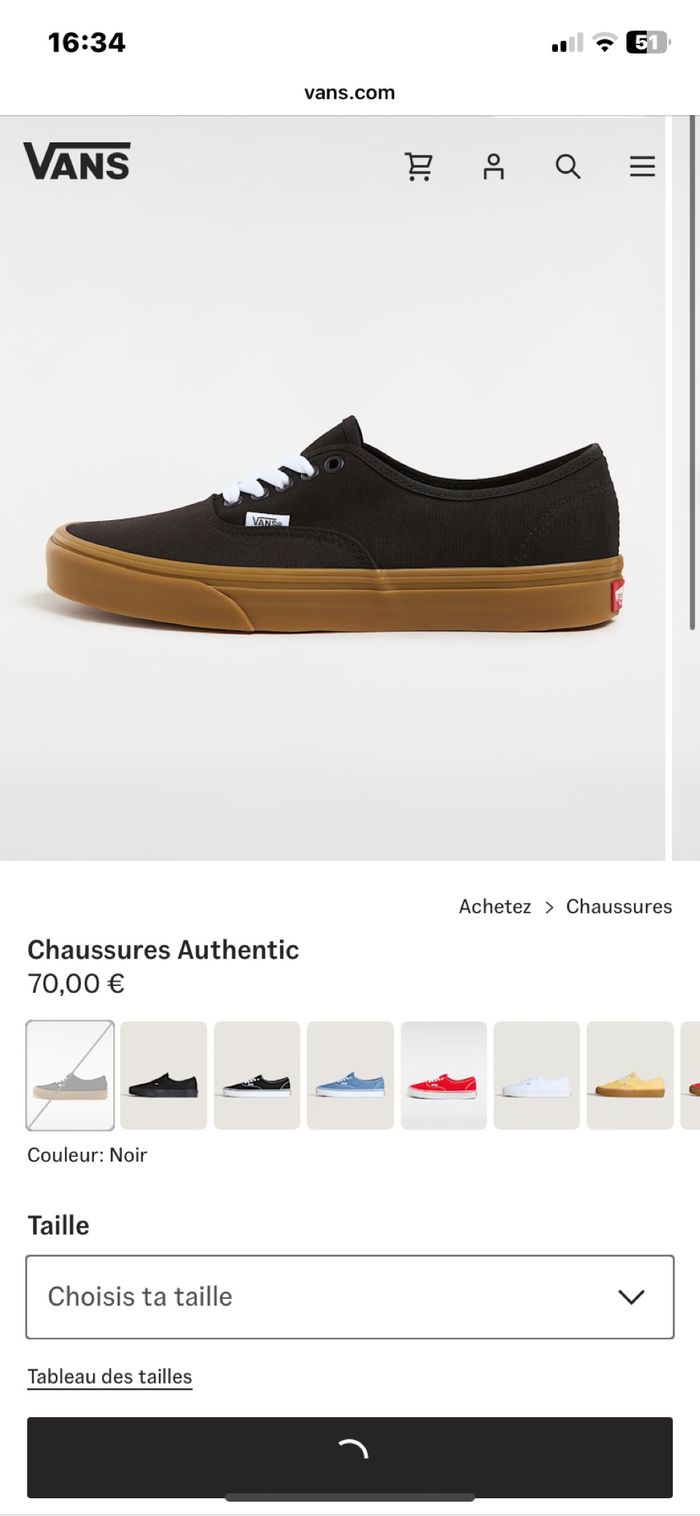Open Tableau des tailles size chart
This screenshot has width=700, height=1516.
tap(110, 1377)
